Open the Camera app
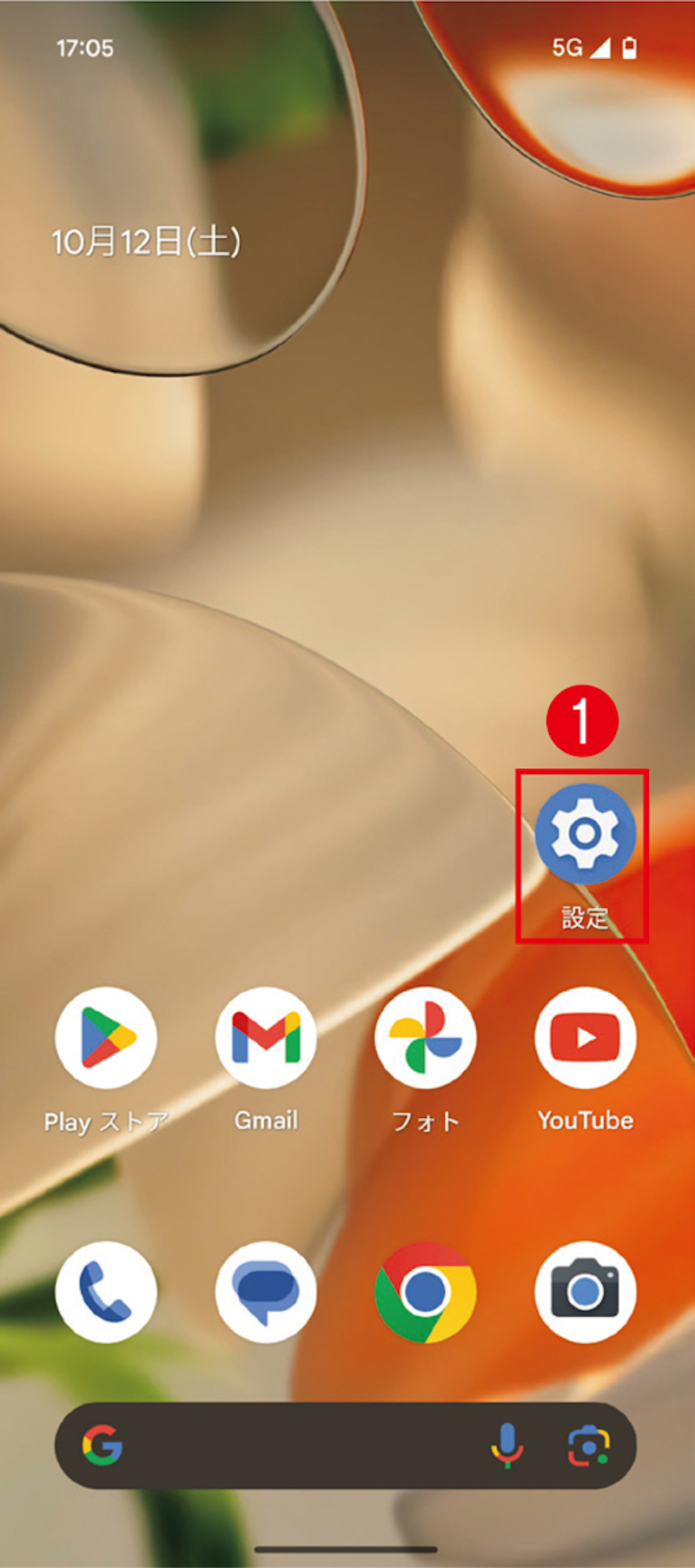Screen dimensions: 695x1568 pyautogui.click(x=586, y=1292)
